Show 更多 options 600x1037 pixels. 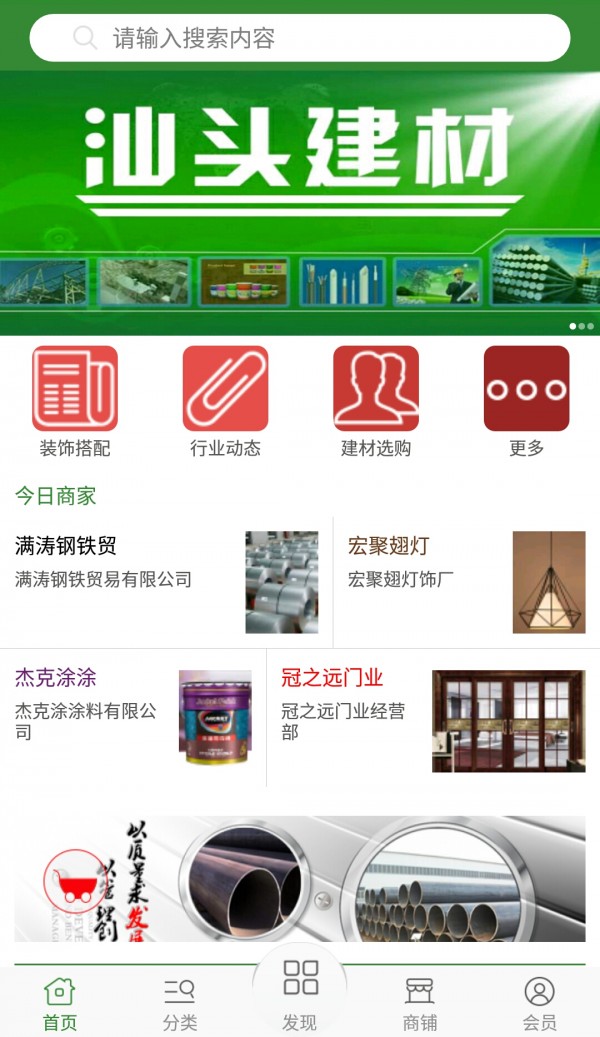(526, 401)
